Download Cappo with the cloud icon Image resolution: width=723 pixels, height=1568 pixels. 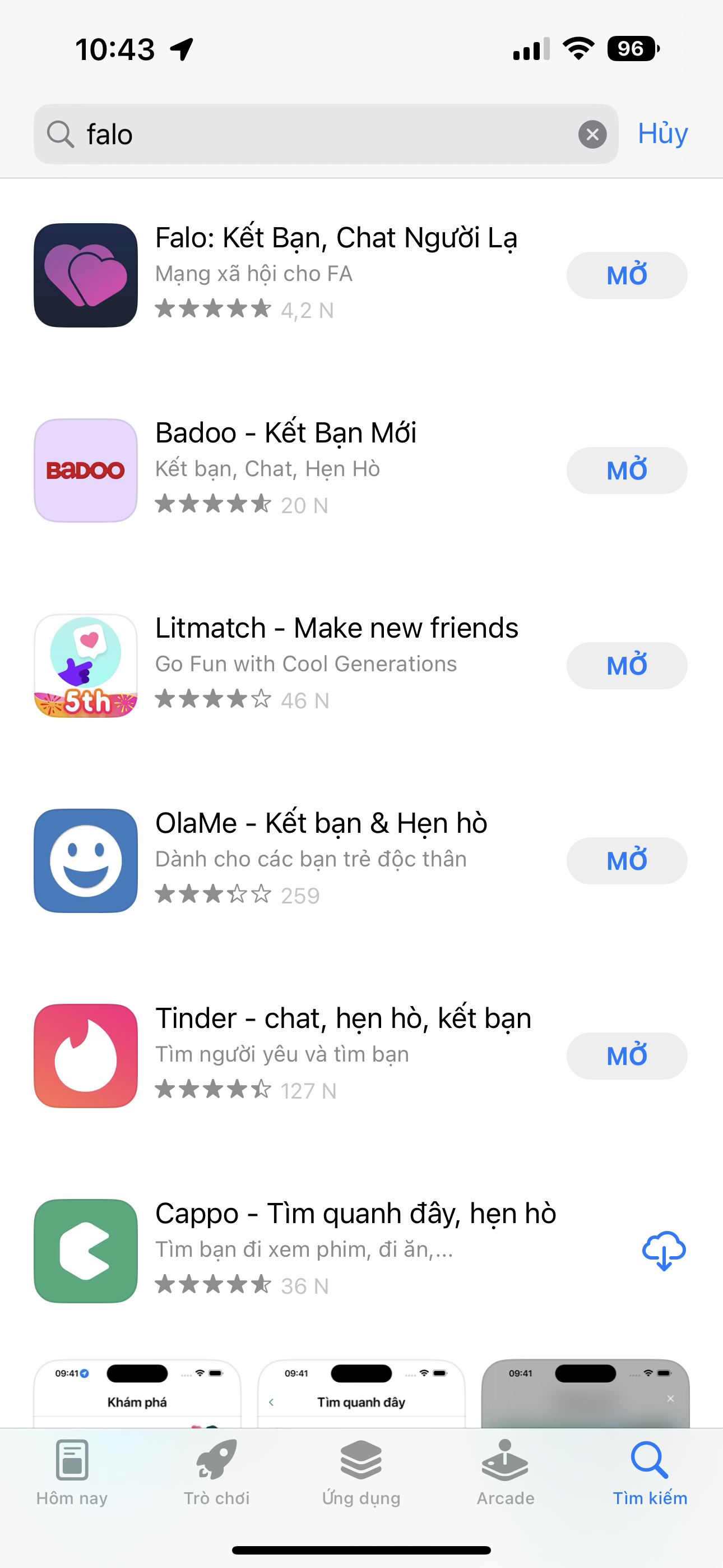tap(664, 1250)
